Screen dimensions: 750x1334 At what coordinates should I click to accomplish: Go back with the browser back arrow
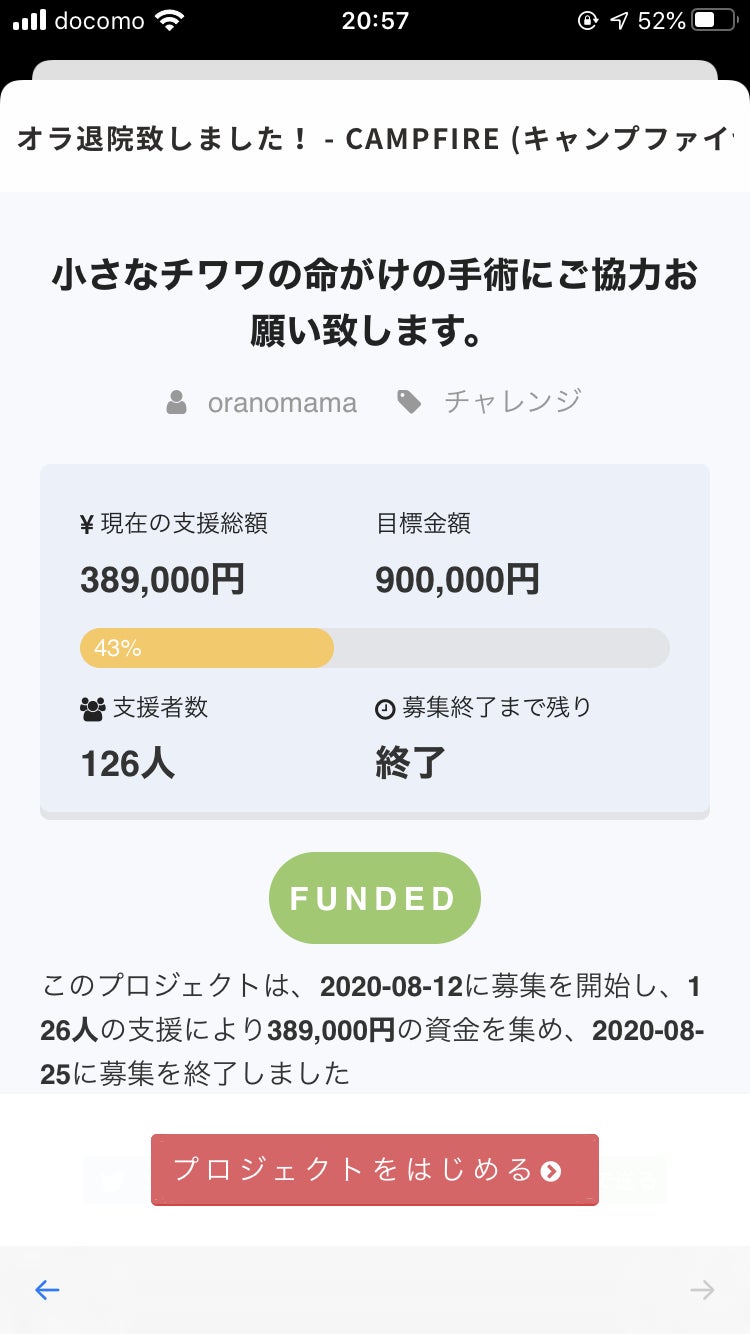[47, 1290]
